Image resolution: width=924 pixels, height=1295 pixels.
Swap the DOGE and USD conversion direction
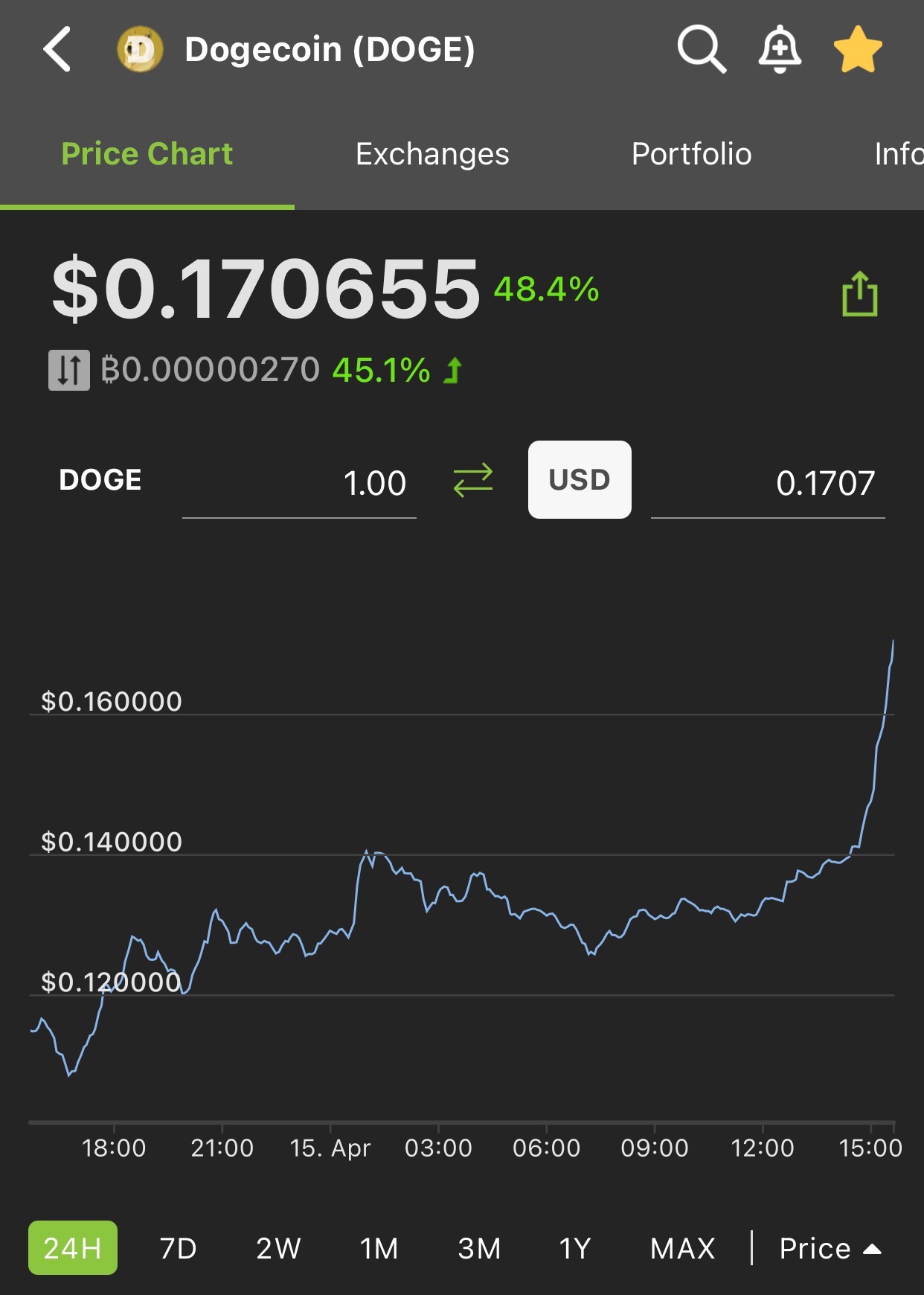coord(473,480)
